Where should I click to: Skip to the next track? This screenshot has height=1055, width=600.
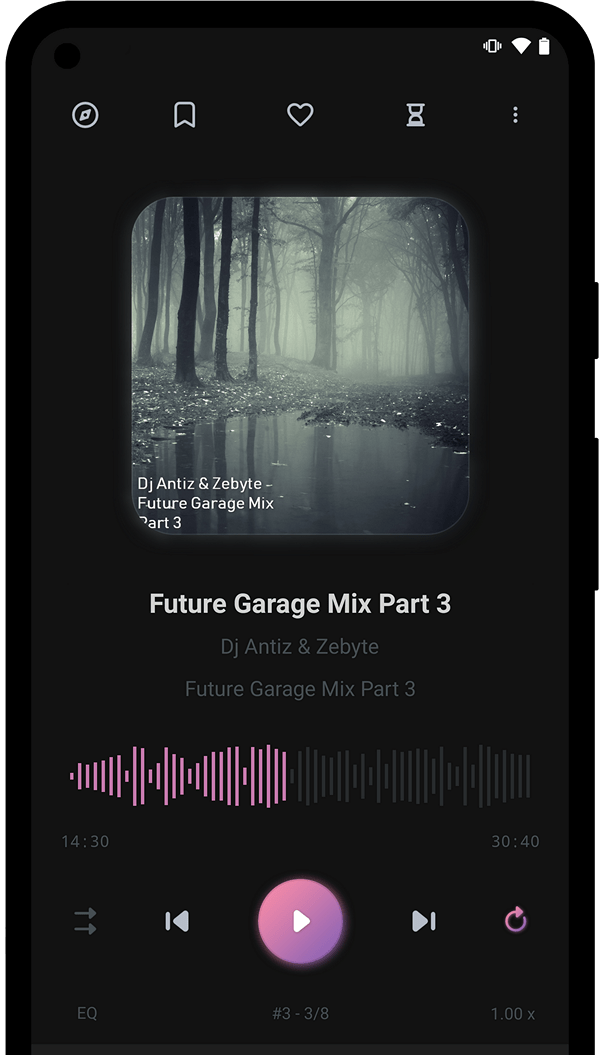424,921
